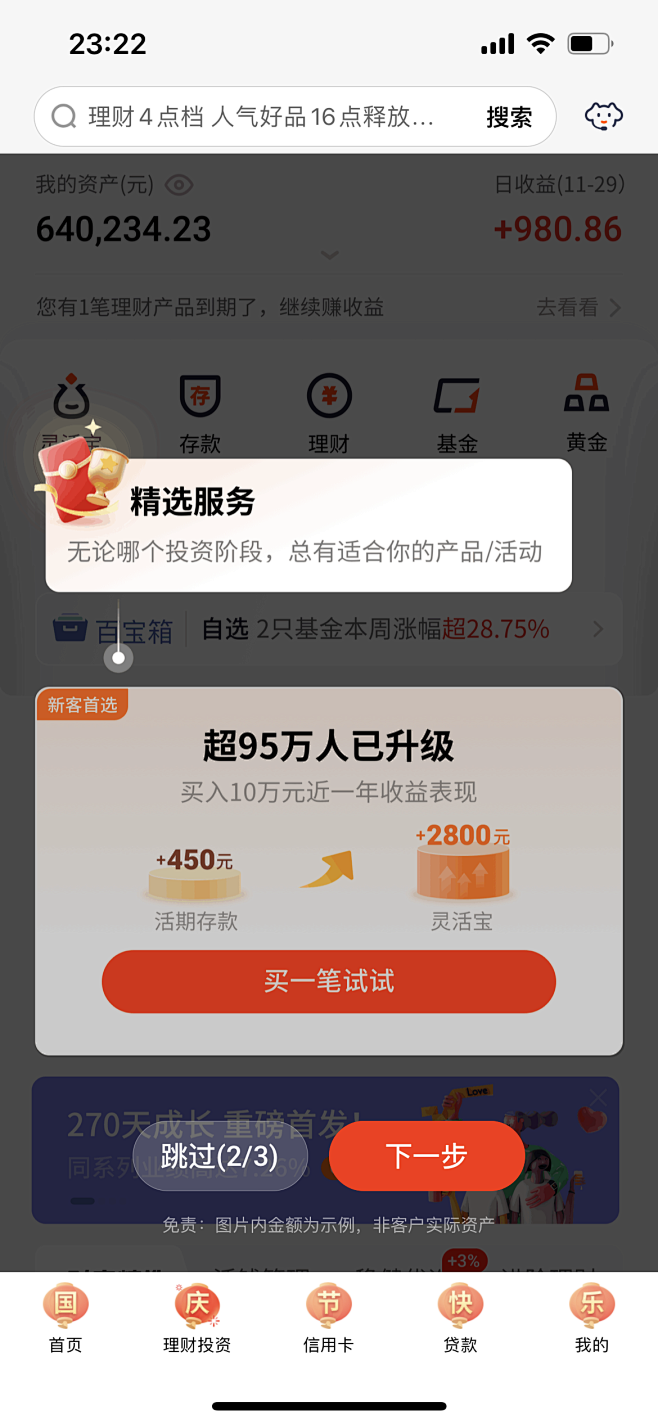Open the 信用卡 tab
Image resolution: width=658 pixels, height=1424 pixels.
point(328,1319)
